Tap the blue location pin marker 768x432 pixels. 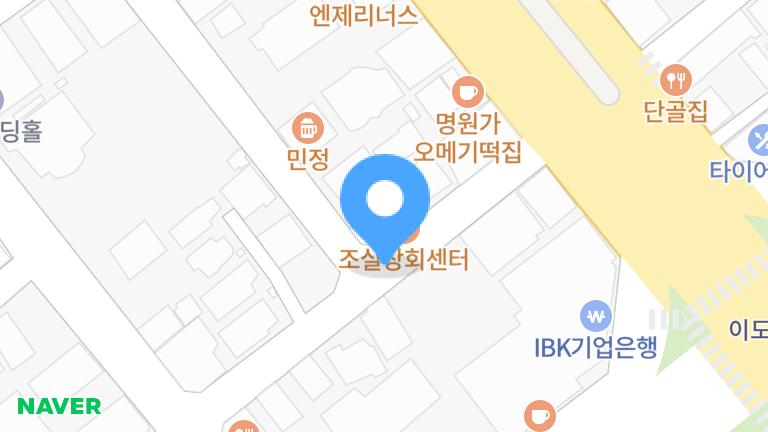pos(385,202)
